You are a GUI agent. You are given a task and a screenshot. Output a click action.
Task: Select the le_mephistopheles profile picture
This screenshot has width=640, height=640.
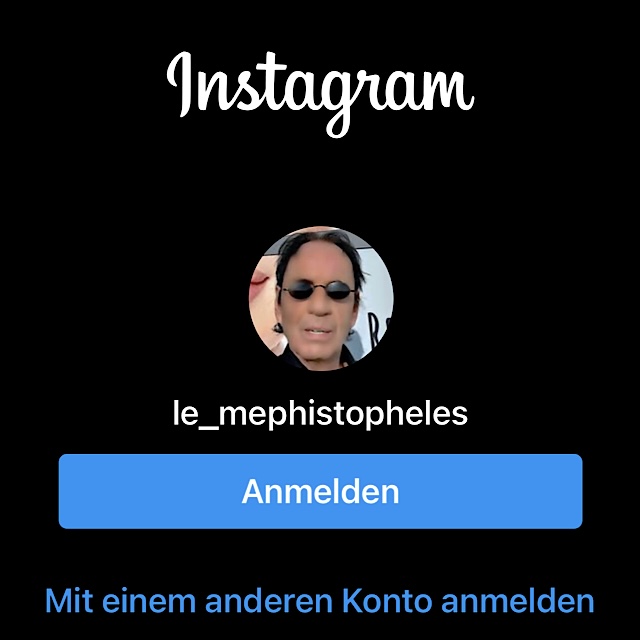pos(320,299)
